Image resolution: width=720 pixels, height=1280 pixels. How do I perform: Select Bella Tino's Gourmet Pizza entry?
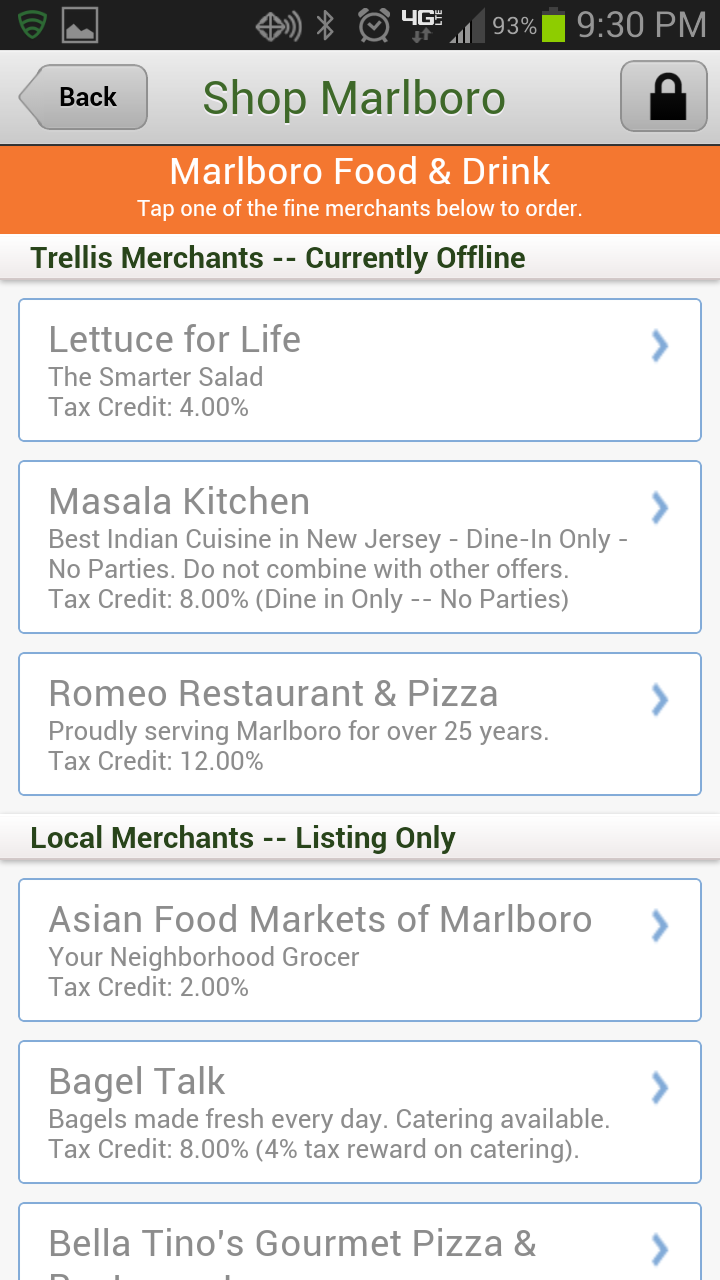point(360,1241)
